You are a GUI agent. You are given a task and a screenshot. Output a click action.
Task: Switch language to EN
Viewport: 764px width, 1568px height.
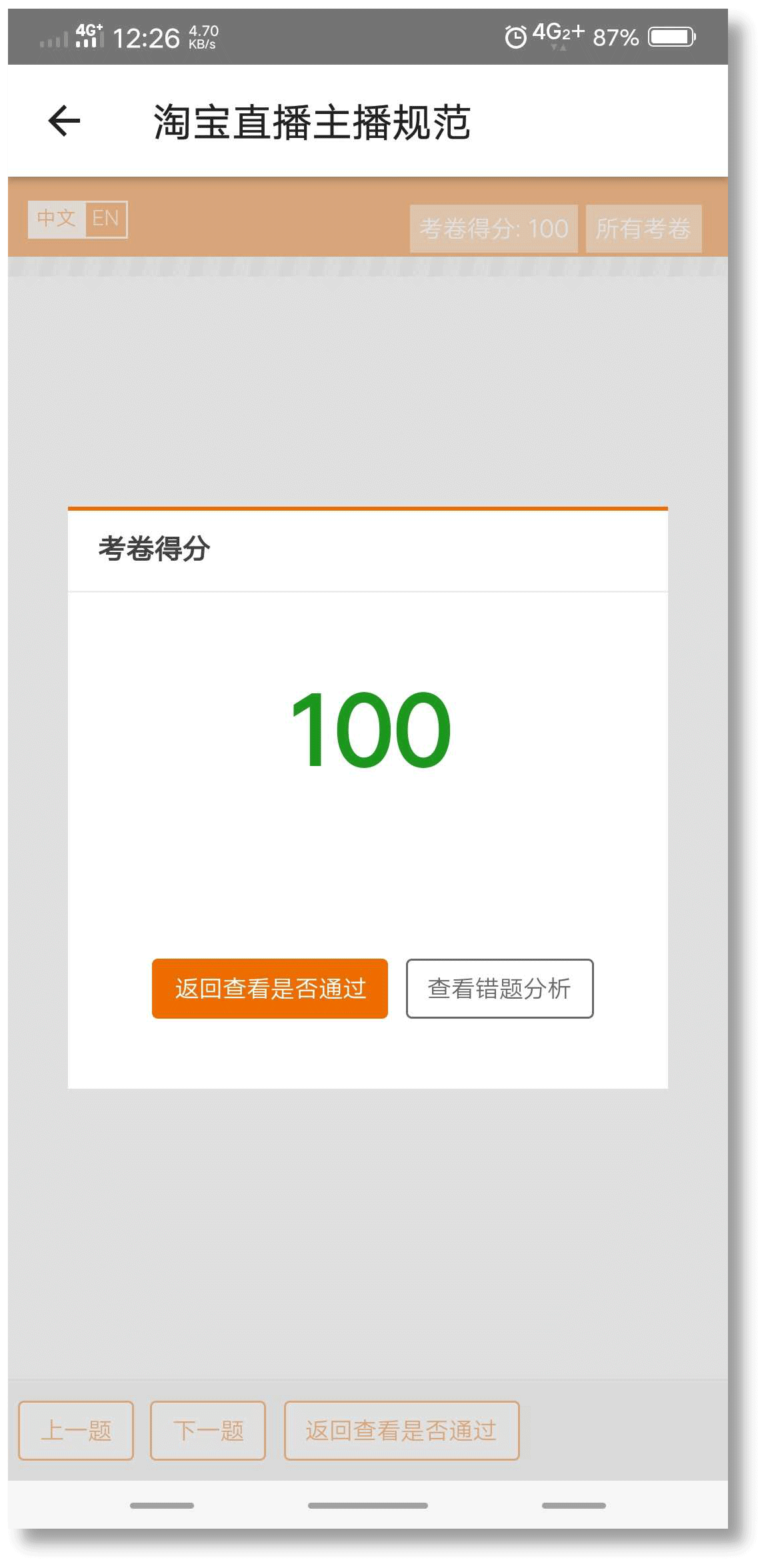[x=105, y=219]
